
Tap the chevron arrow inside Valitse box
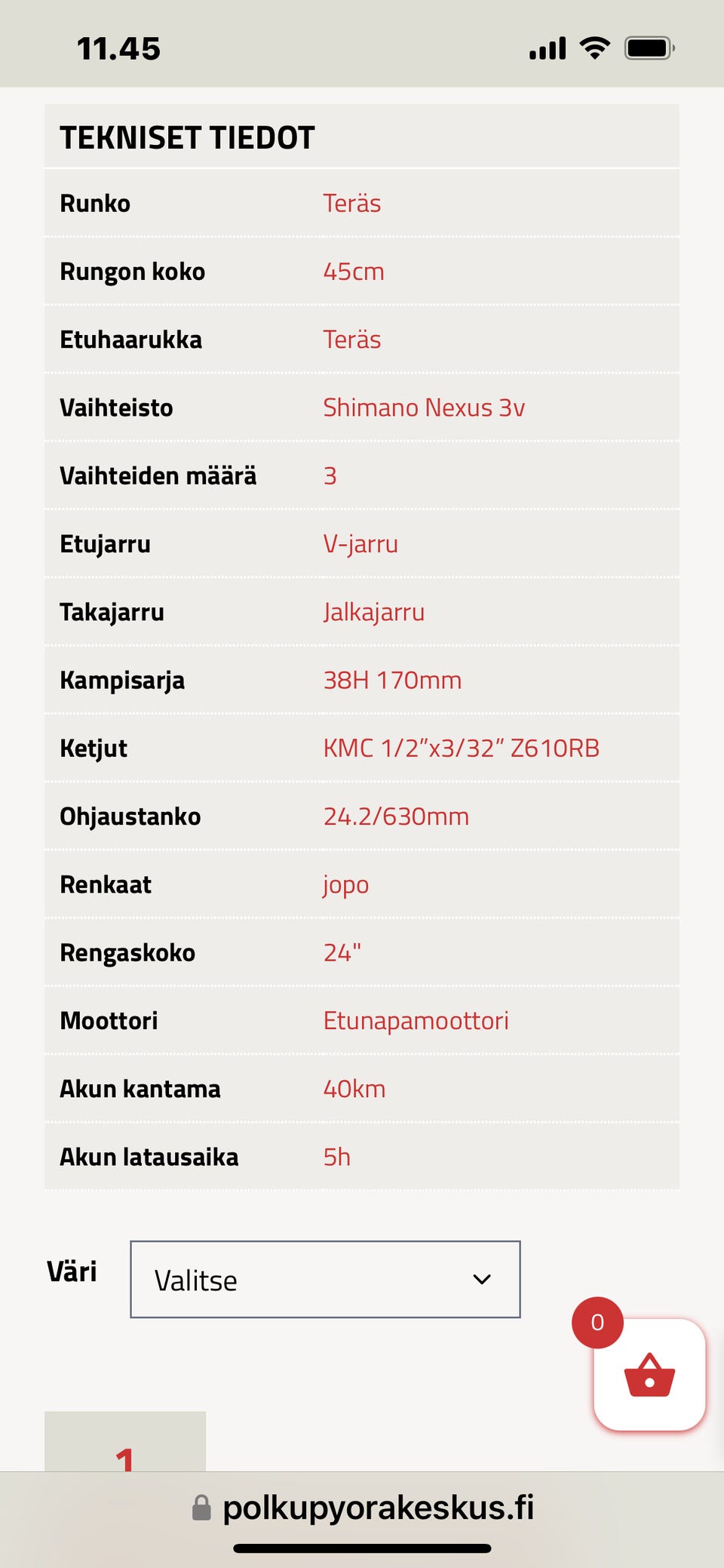481,1279
